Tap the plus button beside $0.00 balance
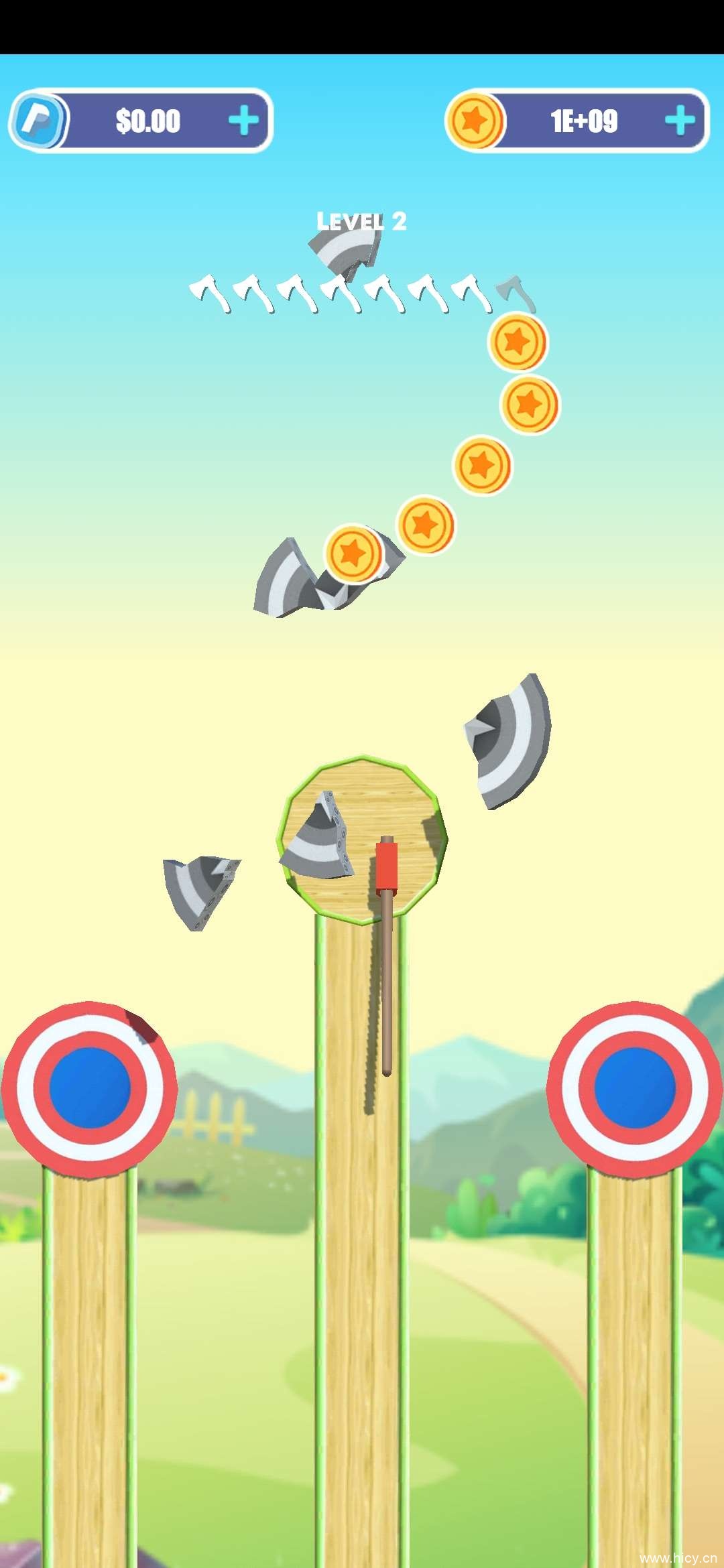This screenshot has width=724, height=1568. (243, 121)
